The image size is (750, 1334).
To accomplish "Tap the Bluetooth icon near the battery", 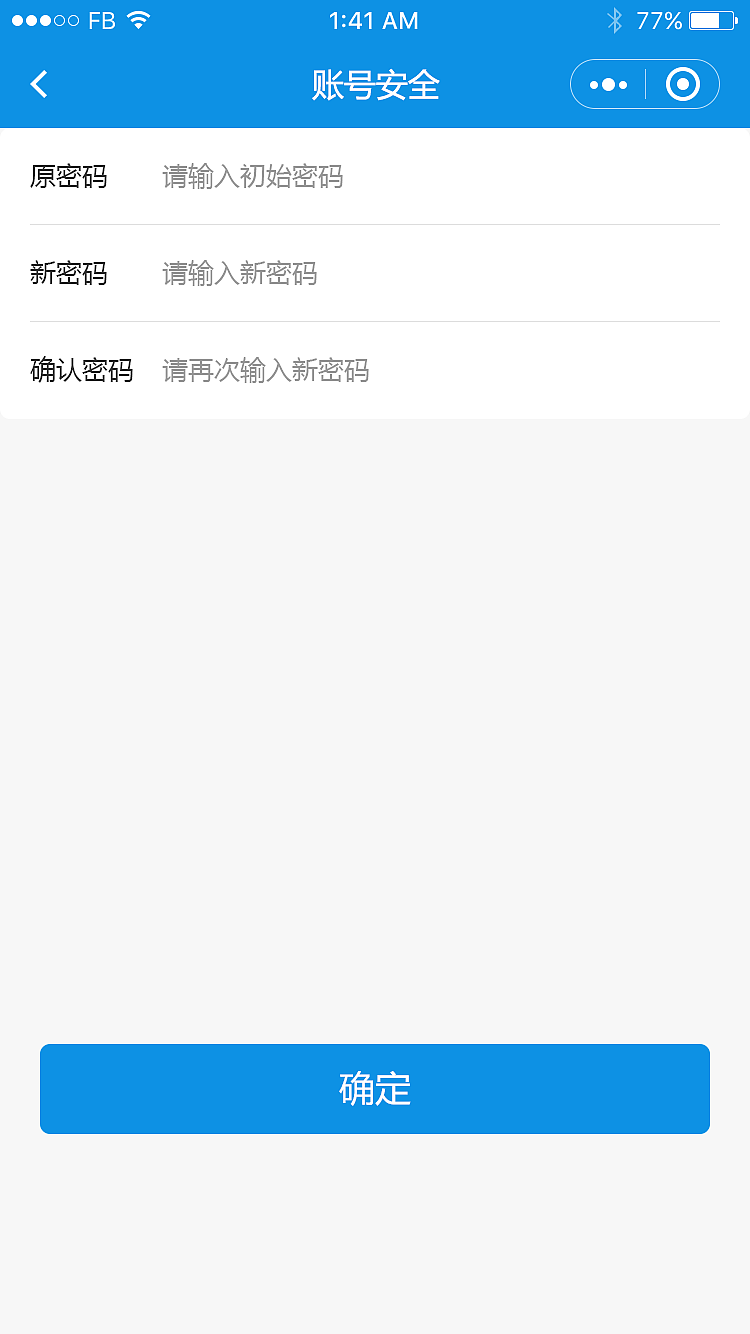I will pos(617,19).
